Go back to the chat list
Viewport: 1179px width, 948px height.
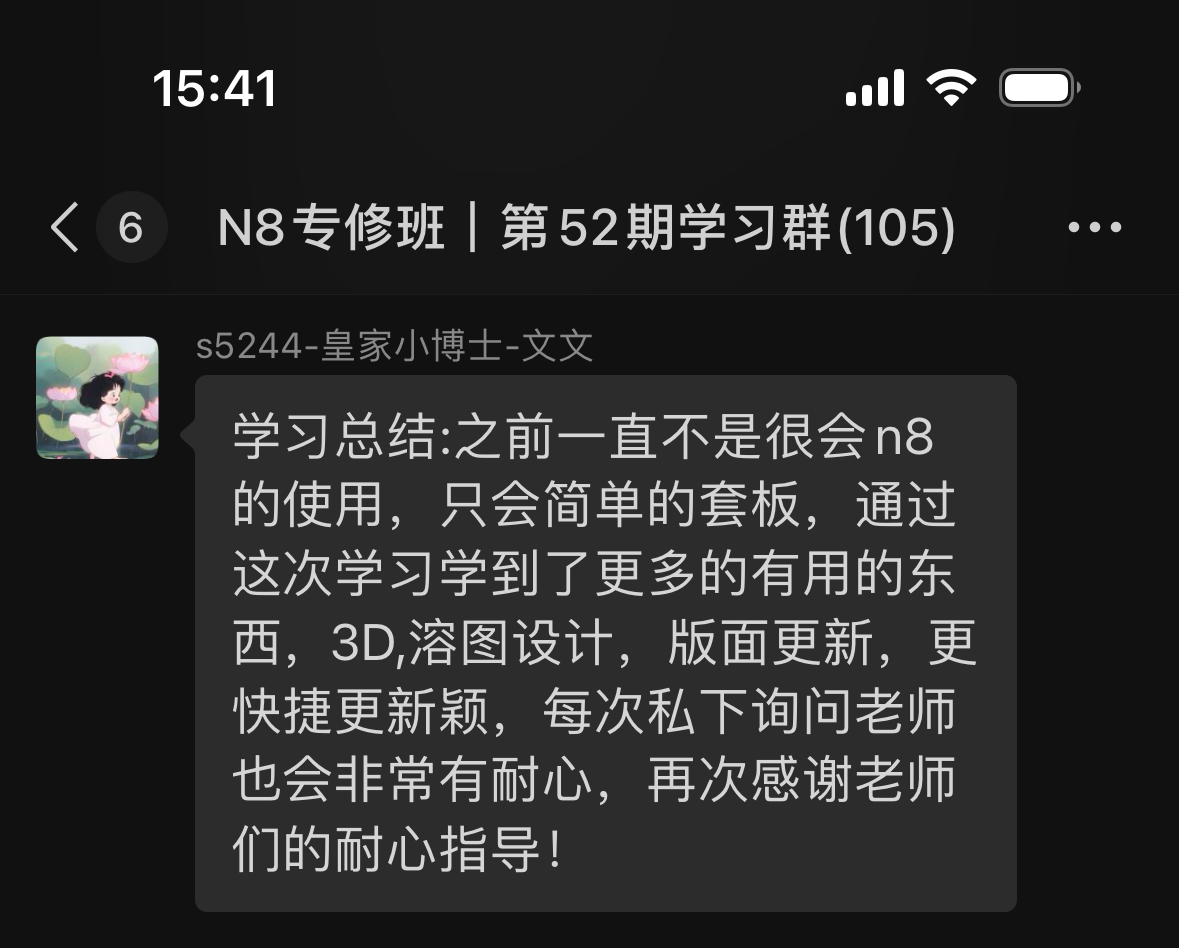pos(66,228)
